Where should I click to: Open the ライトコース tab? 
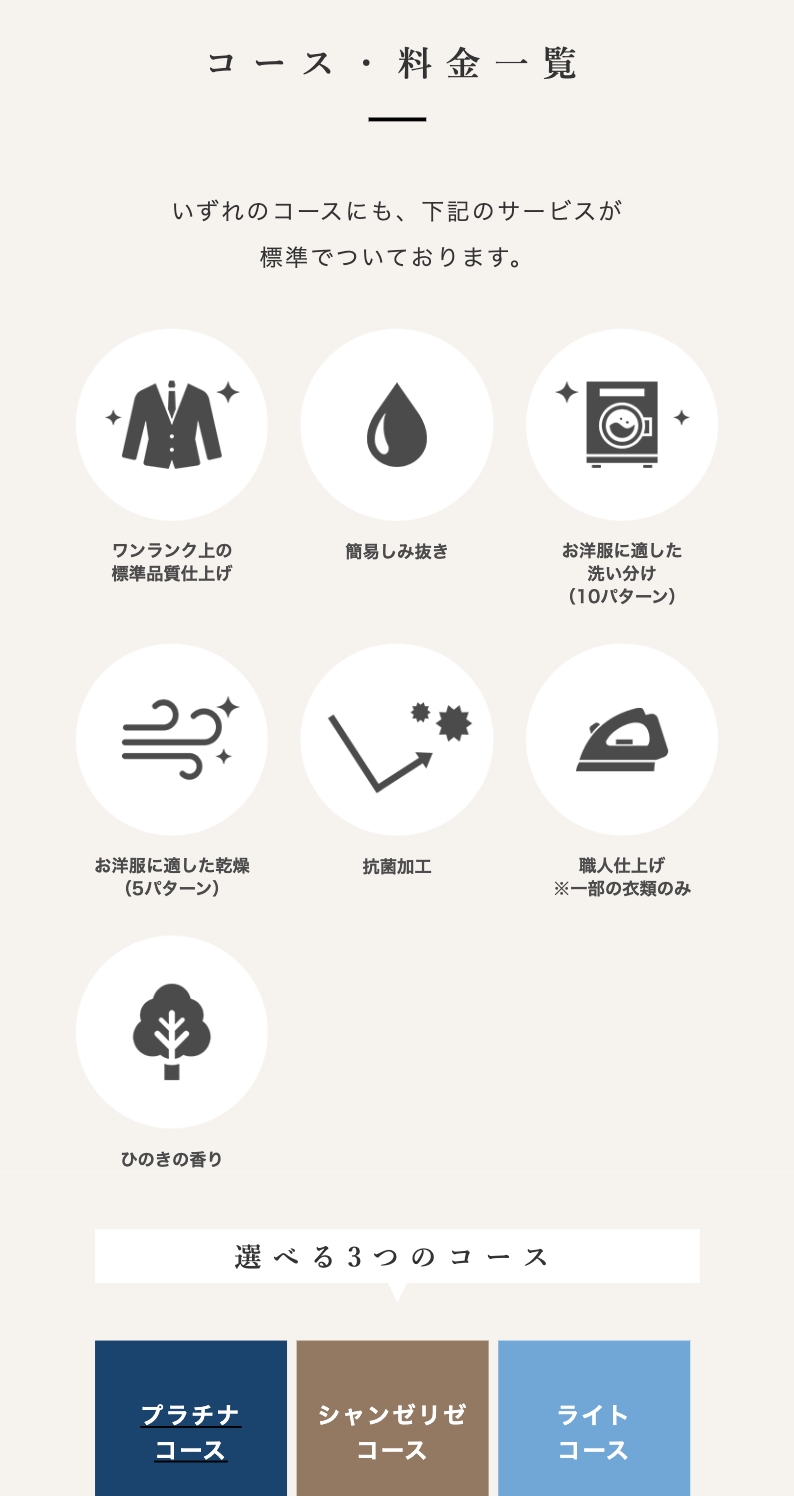pyautogui.click(x=594, y=1418)
